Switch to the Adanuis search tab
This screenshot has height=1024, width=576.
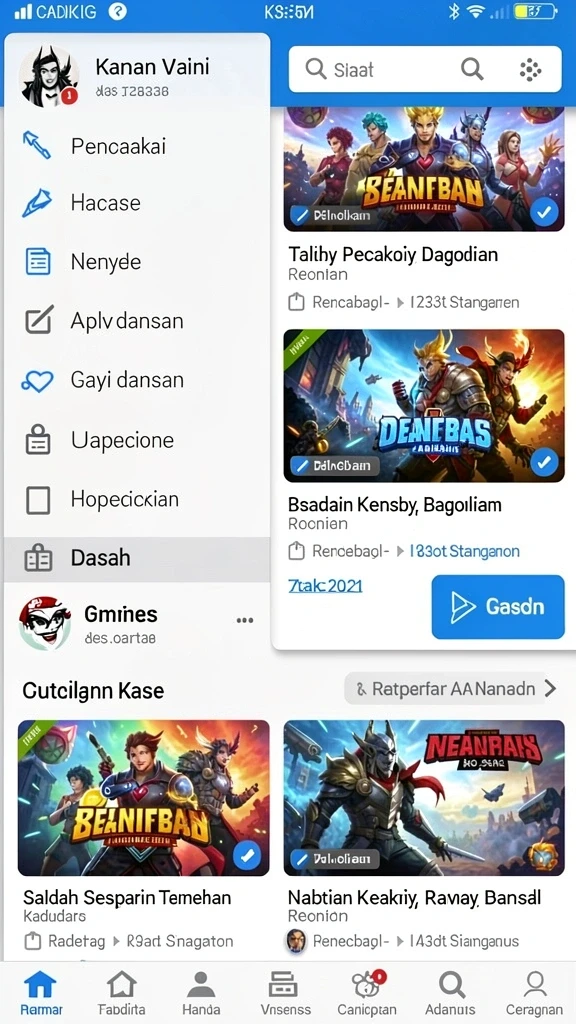451,993
